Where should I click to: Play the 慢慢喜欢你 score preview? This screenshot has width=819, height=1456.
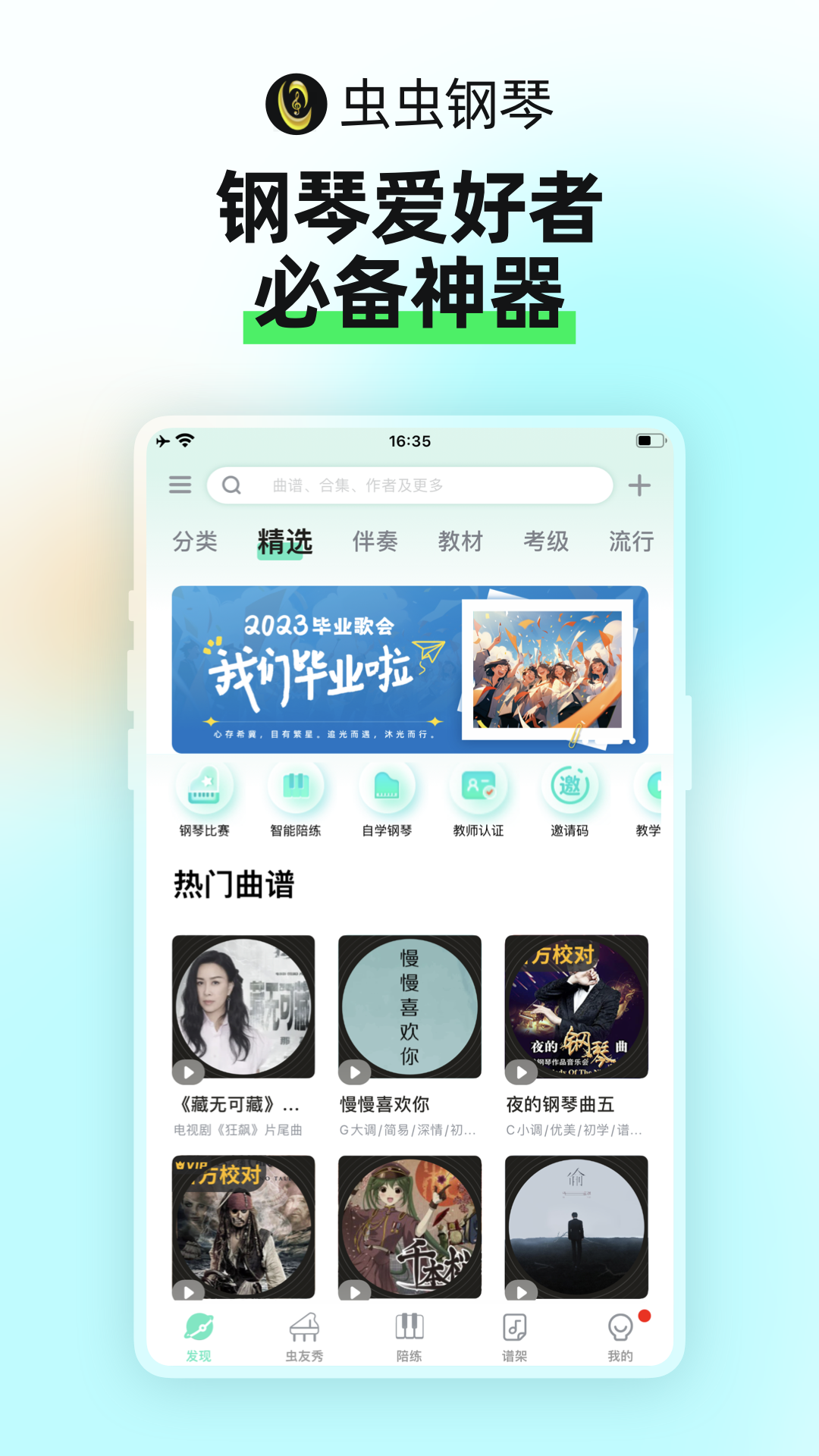tap(353, 1072)
